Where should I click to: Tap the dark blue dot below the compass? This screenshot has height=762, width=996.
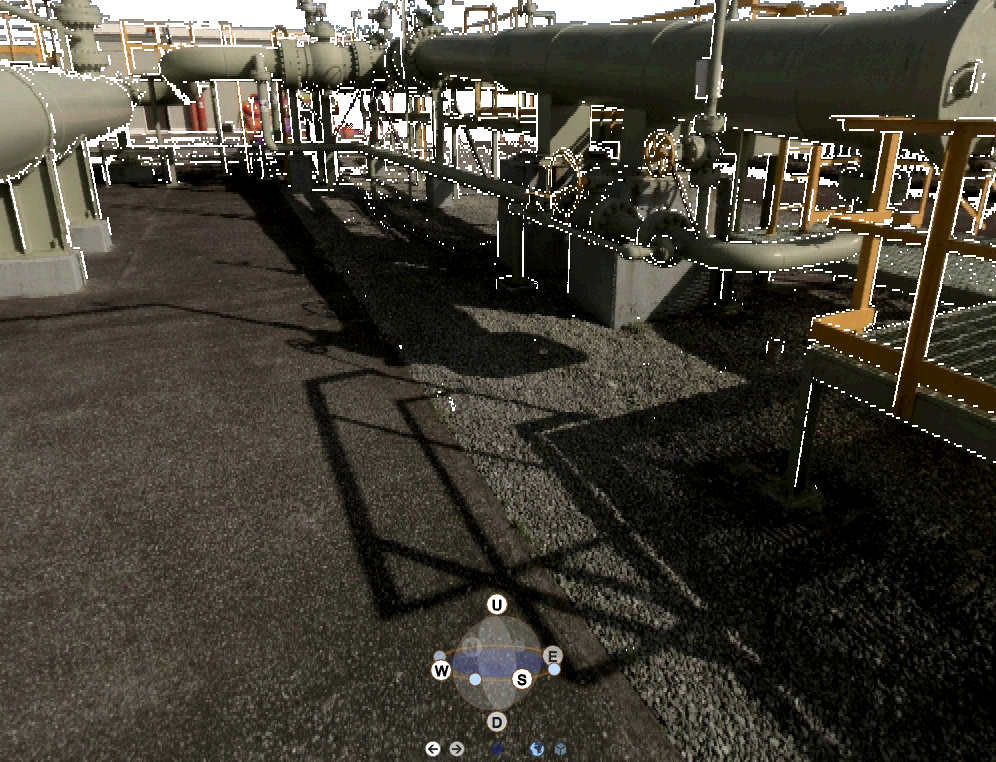coord(497,749)
